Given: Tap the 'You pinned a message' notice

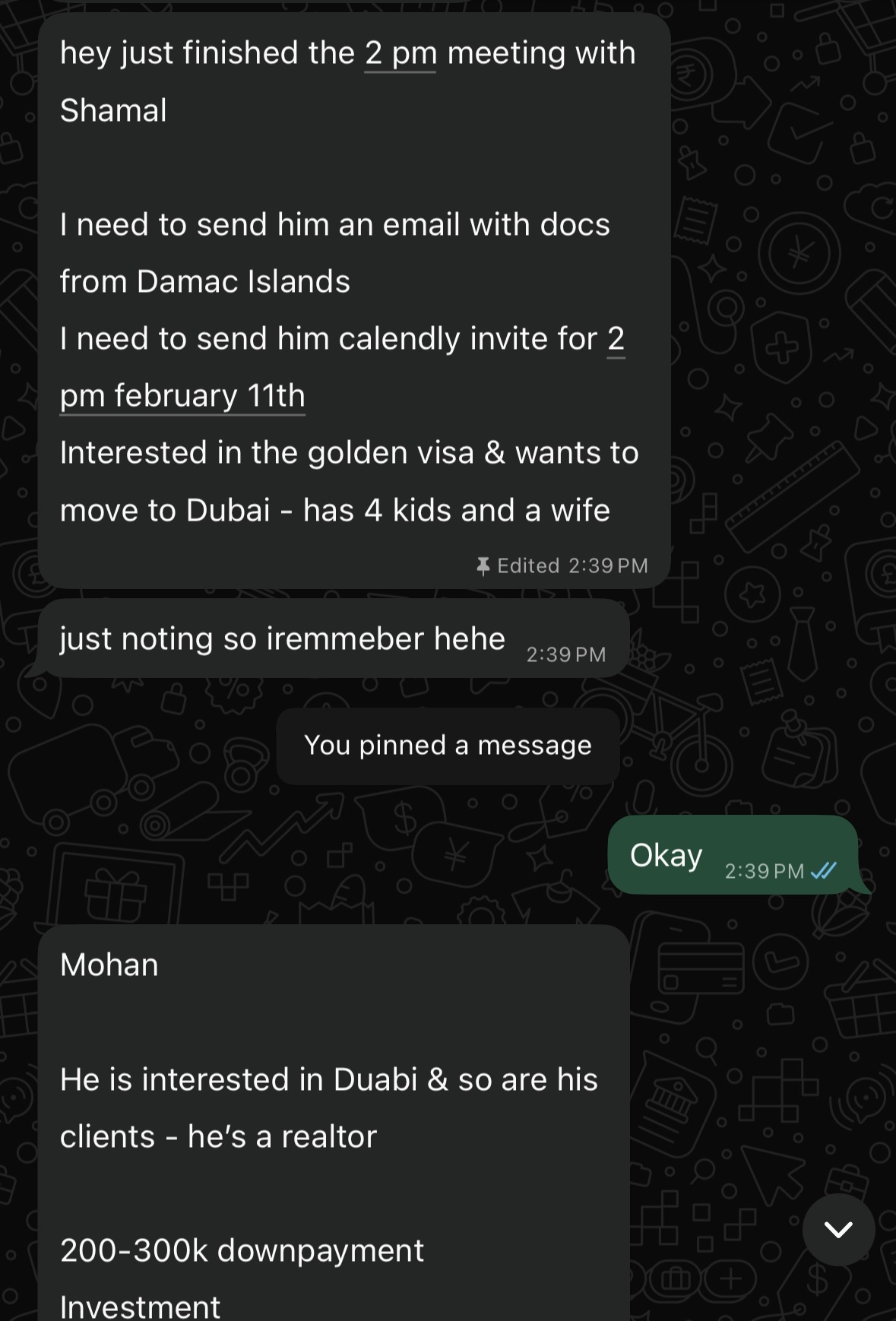Looking at the screenshot, I should pos(448,746).
